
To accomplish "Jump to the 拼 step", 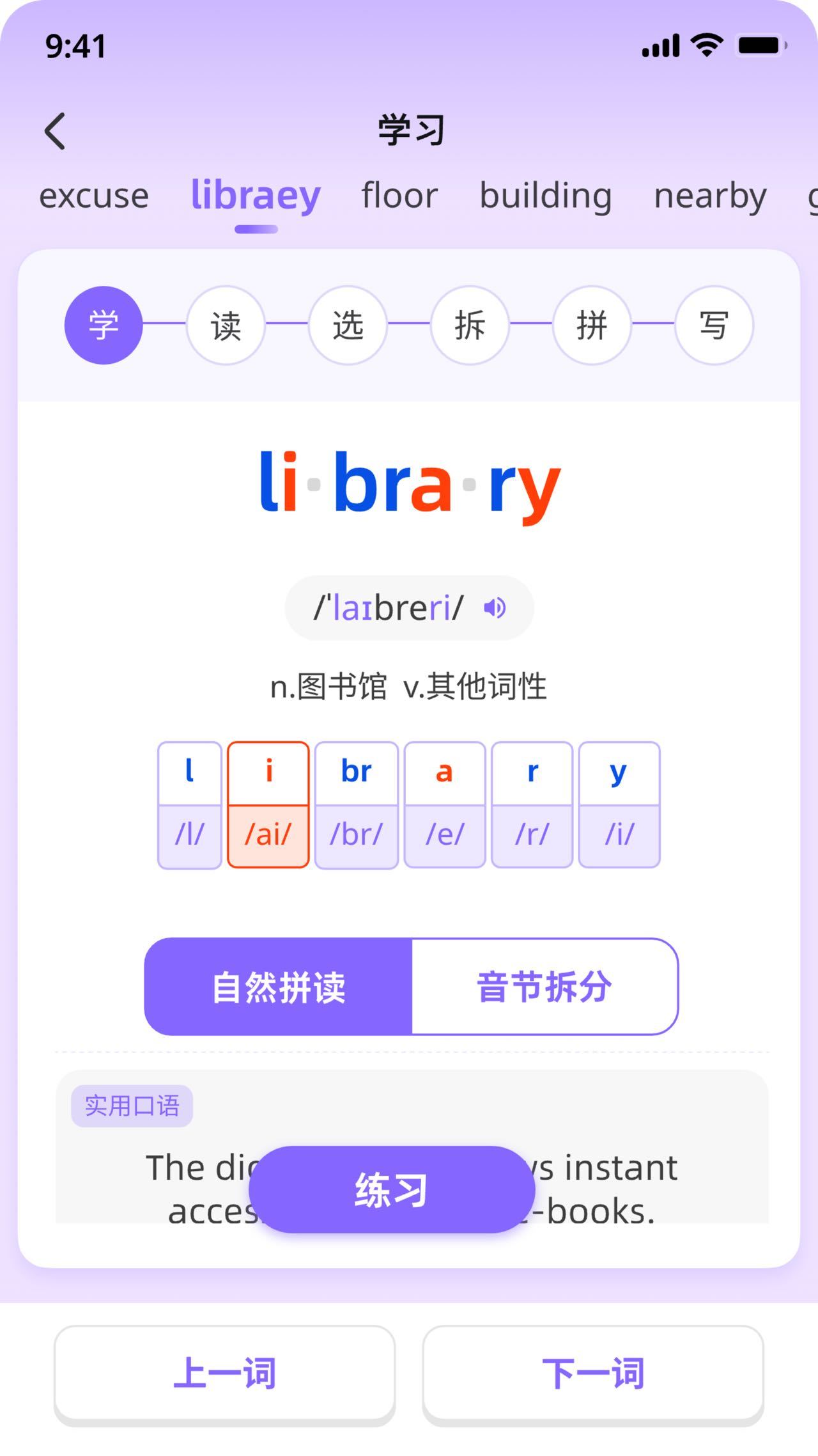I will click(592, 325).
